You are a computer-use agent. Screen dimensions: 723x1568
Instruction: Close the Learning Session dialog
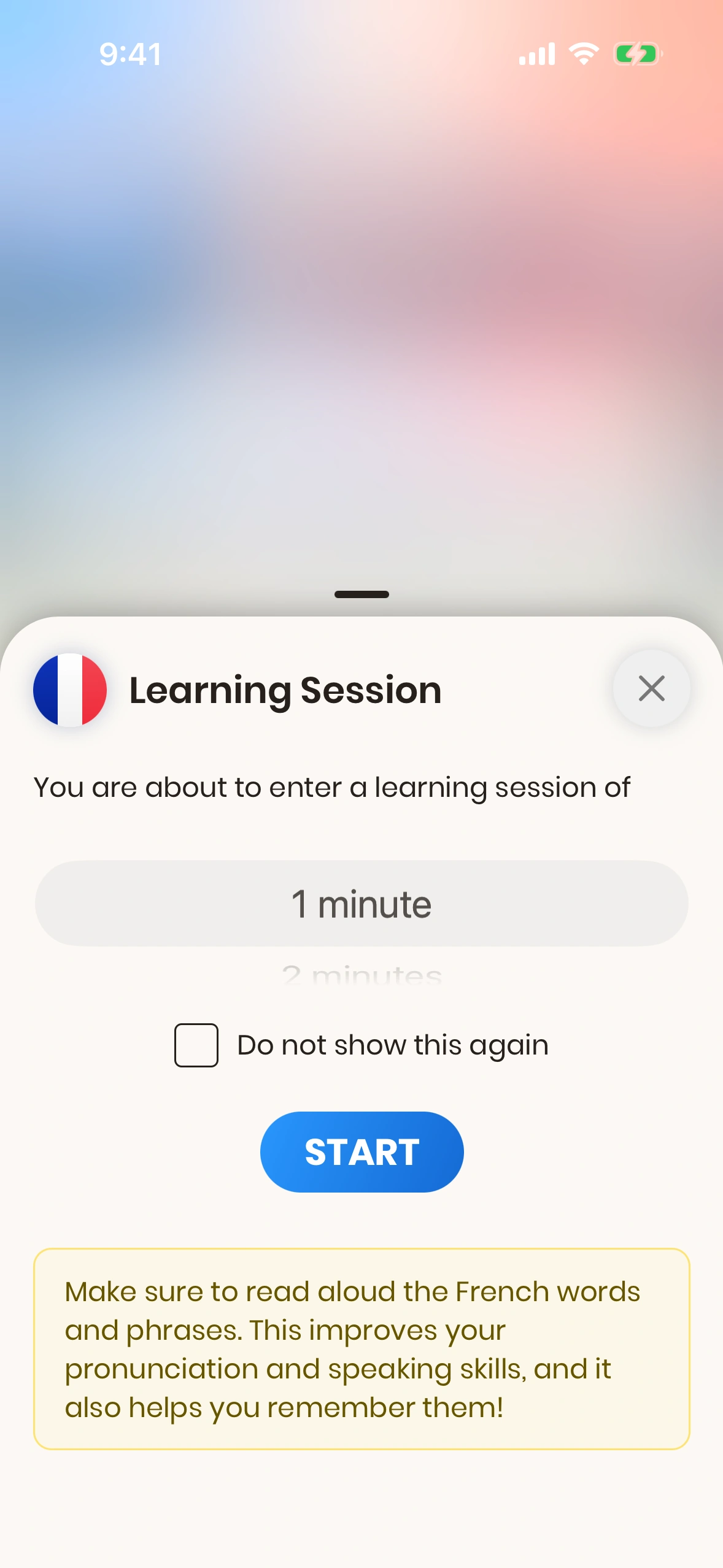[651, 688]
